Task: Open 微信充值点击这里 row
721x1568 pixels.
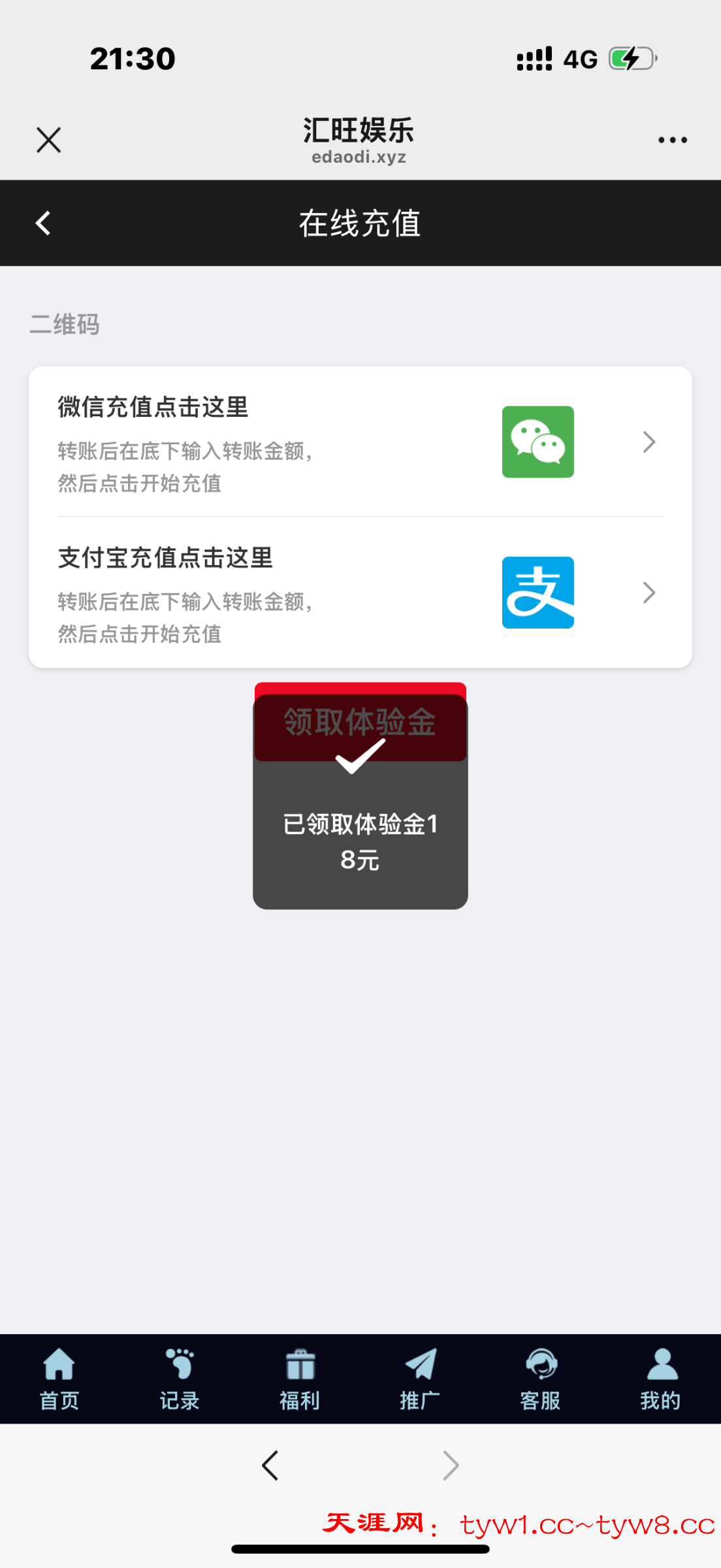Action: pos(360,442)
